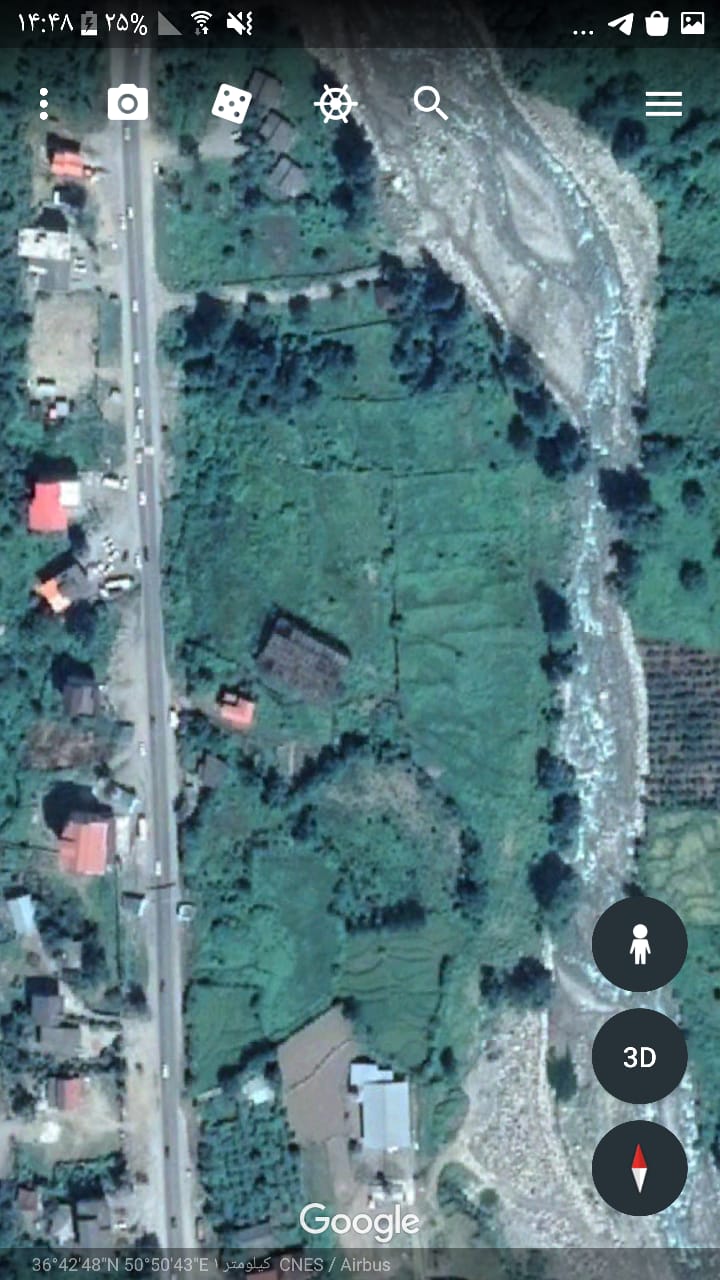This screenshot has width=720, height=1280.
Task: Search for a place with the magnifier
Action: pos(430,103)
